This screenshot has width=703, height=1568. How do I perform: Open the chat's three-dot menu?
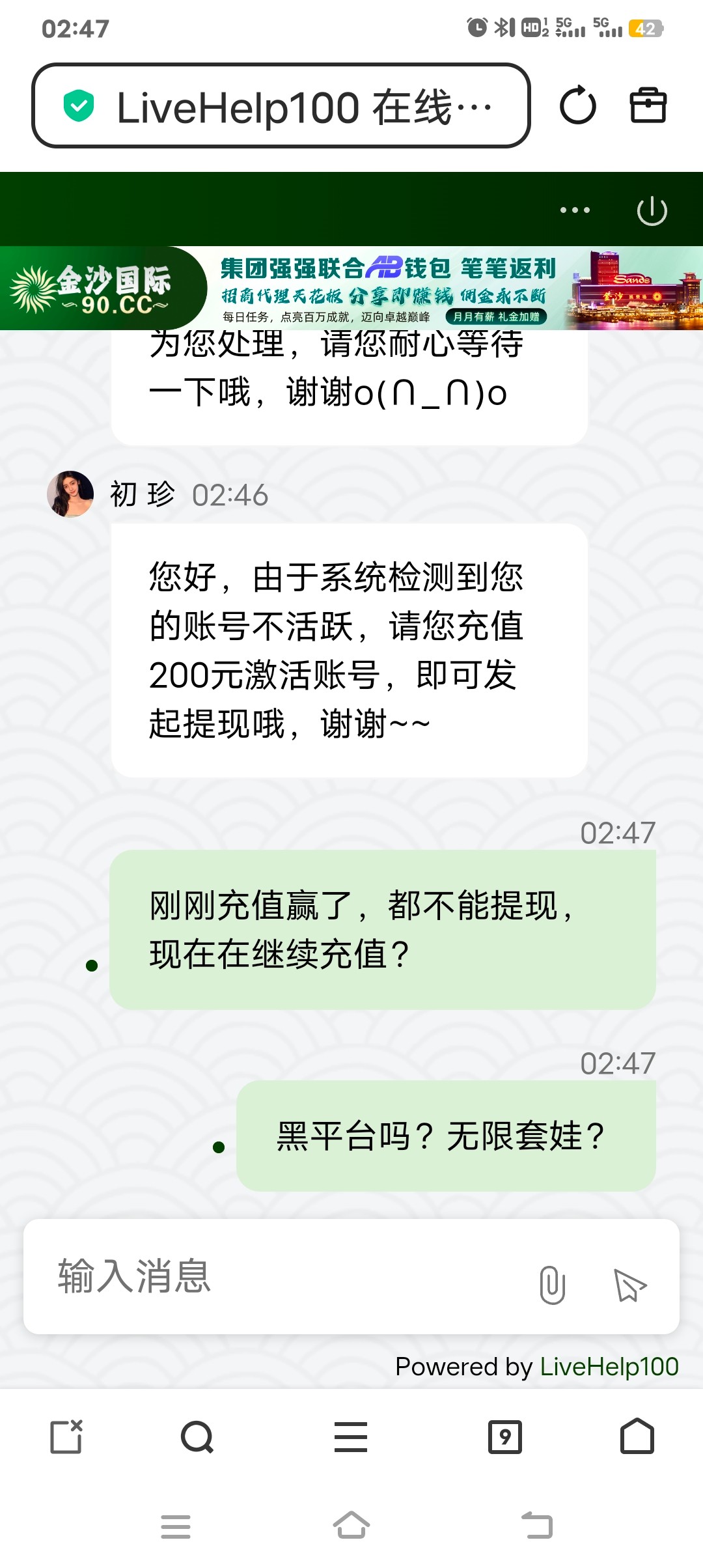(x=575, y=210)
